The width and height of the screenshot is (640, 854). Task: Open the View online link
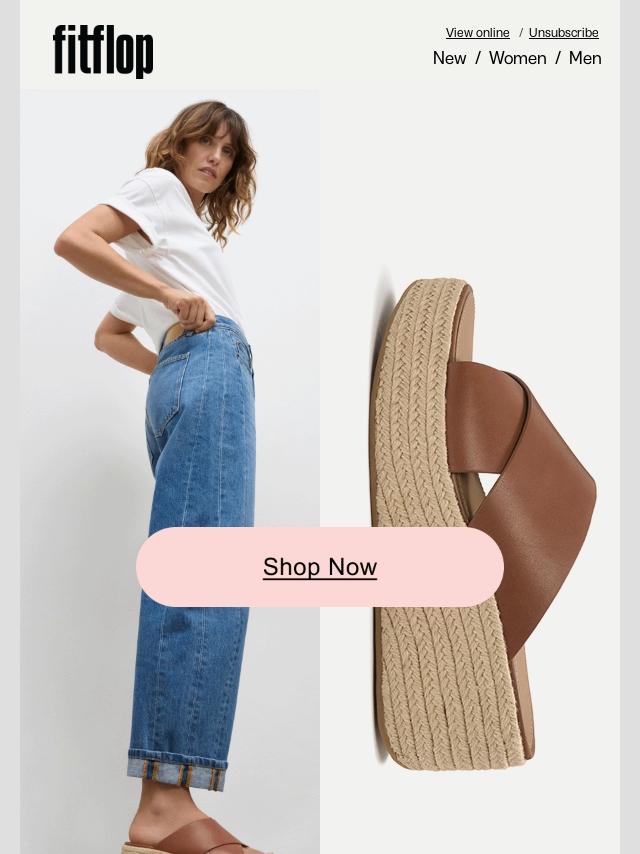click(x=477, y=33)
